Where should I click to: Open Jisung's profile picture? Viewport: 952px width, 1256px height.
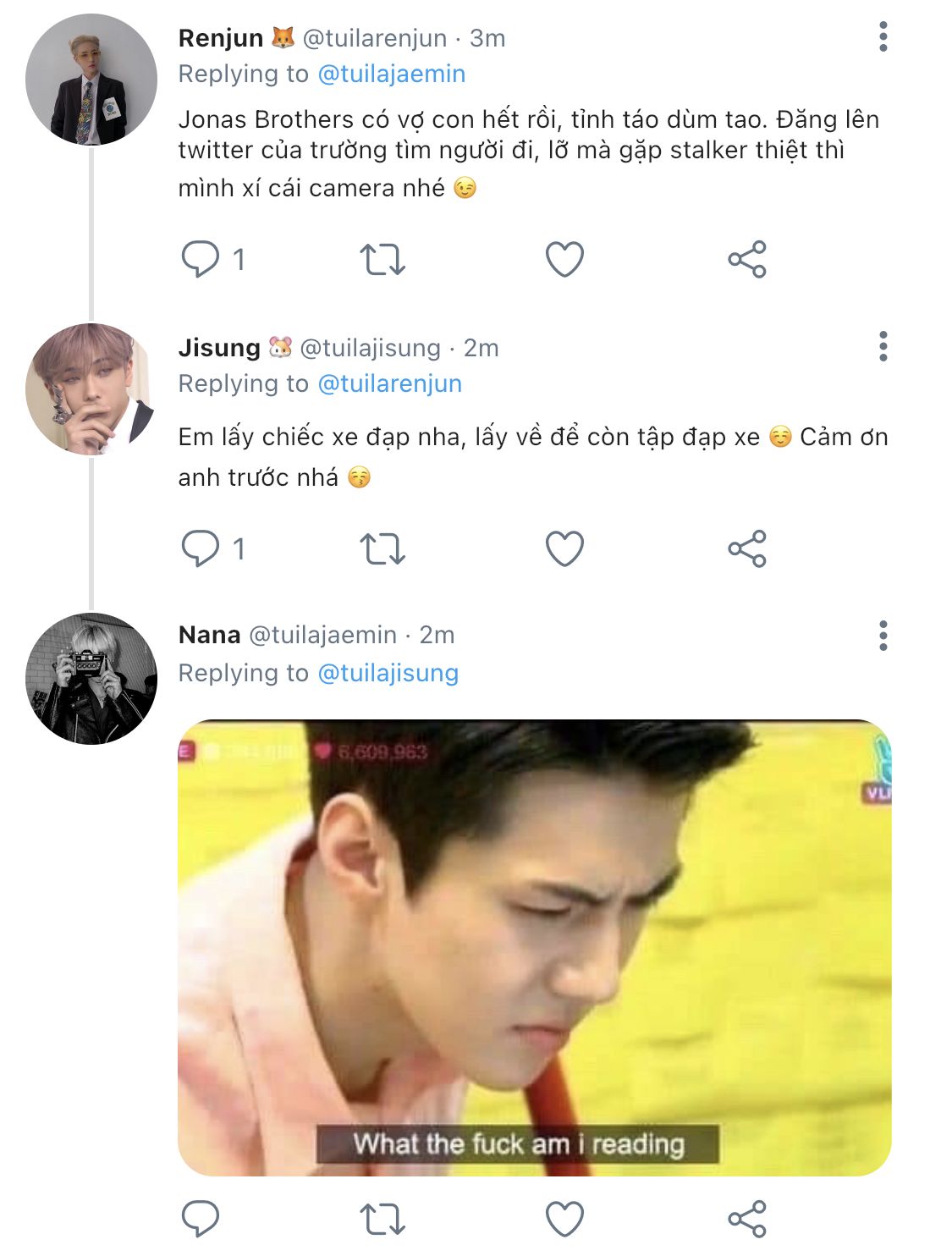91,389
